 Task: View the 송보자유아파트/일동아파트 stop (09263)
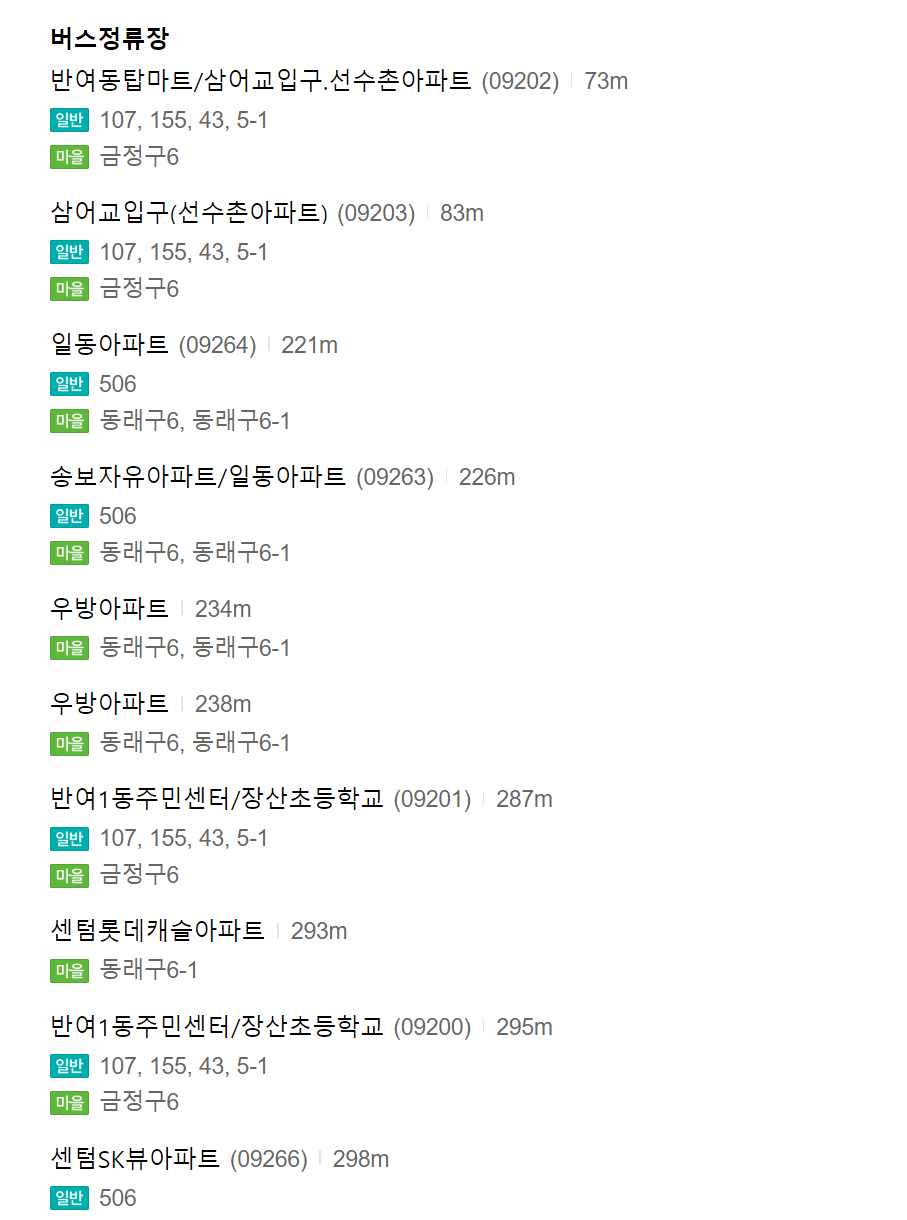[x=198, y=477]
